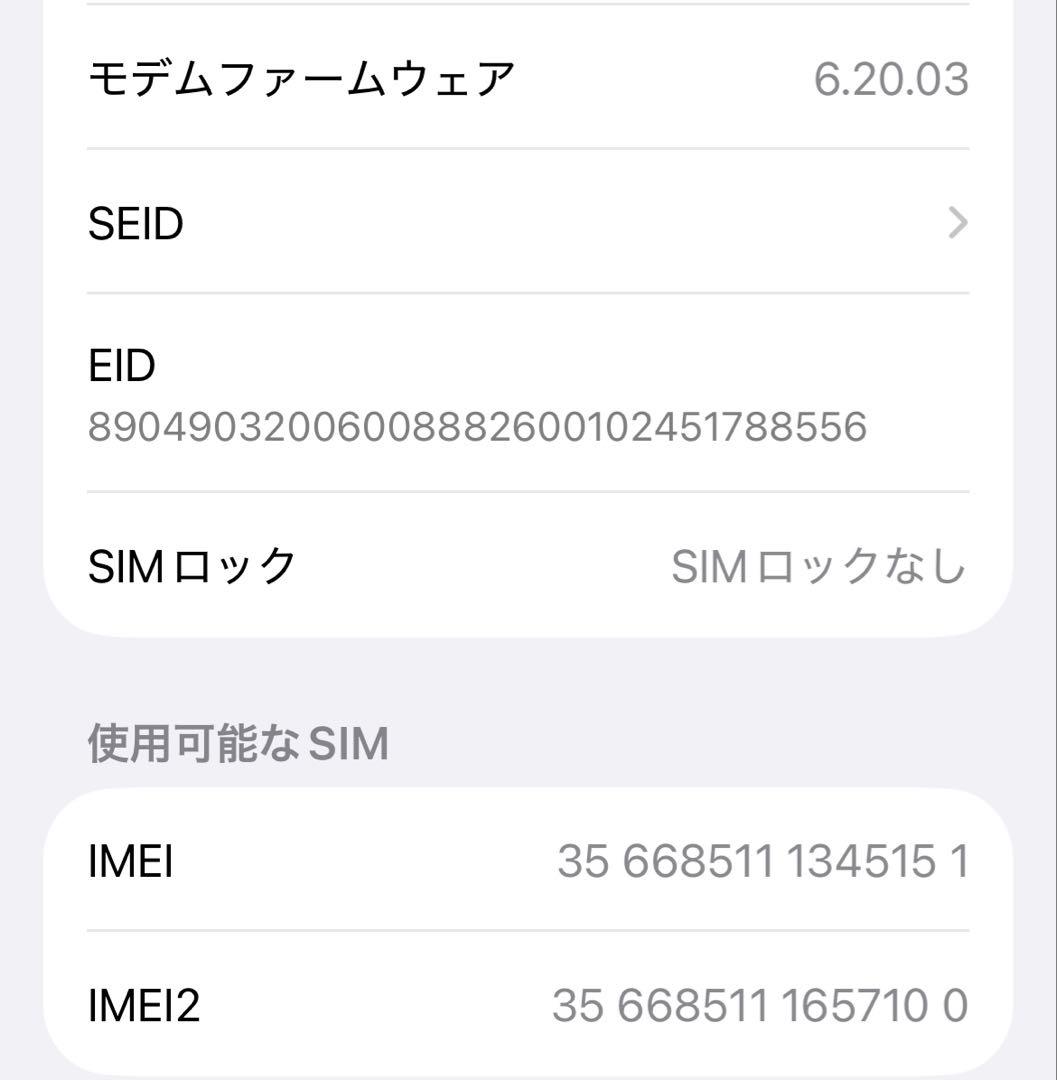
Task: Tap the SIMロック label text
Action: coord(188,565)
